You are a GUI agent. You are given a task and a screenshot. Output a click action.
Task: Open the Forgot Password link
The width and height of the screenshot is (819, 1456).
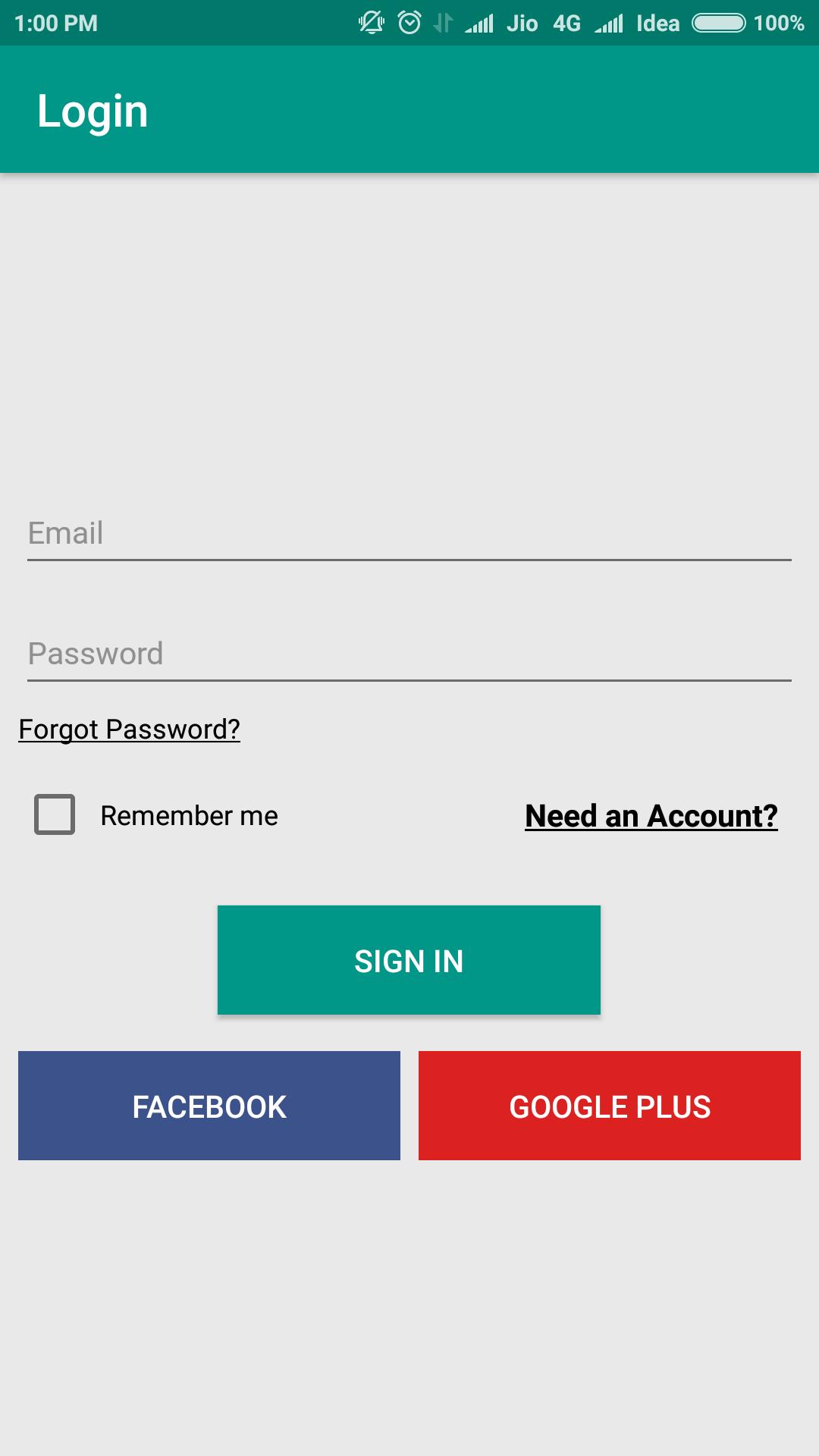tap(129, 730)
